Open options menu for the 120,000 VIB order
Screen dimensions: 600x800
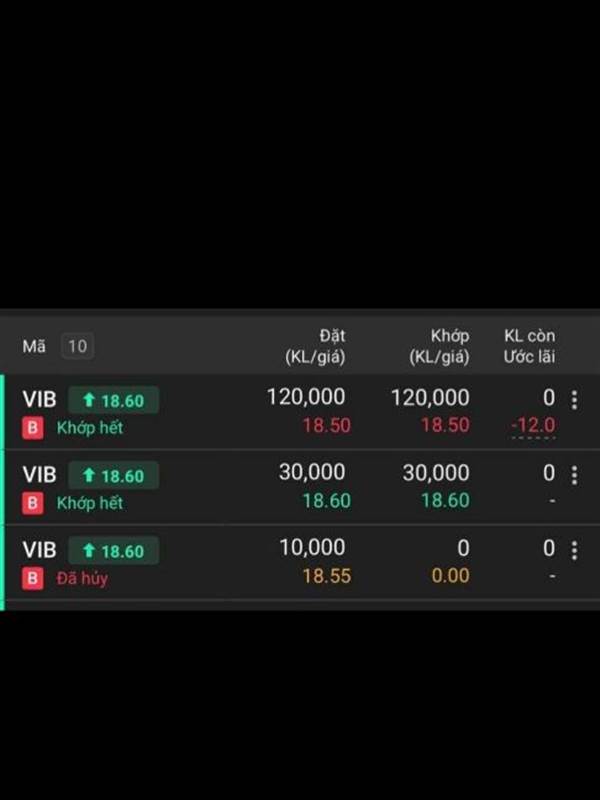(x=574, y=400)
